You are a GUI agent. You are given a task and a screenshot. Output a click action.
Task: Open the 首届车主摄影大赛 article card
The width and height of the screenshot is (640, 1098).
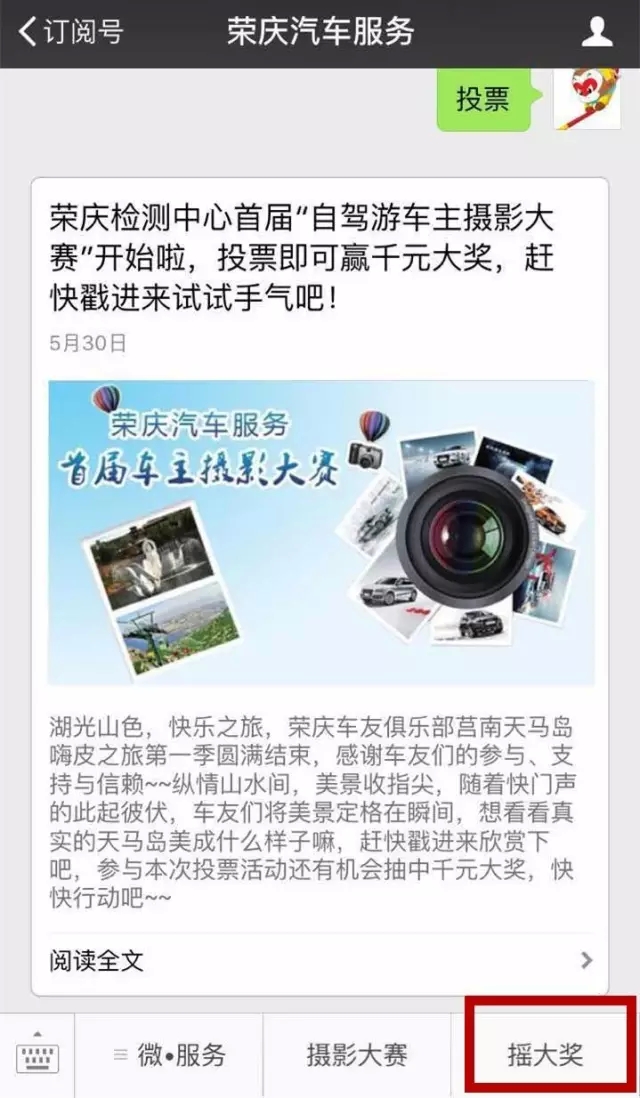321,532
